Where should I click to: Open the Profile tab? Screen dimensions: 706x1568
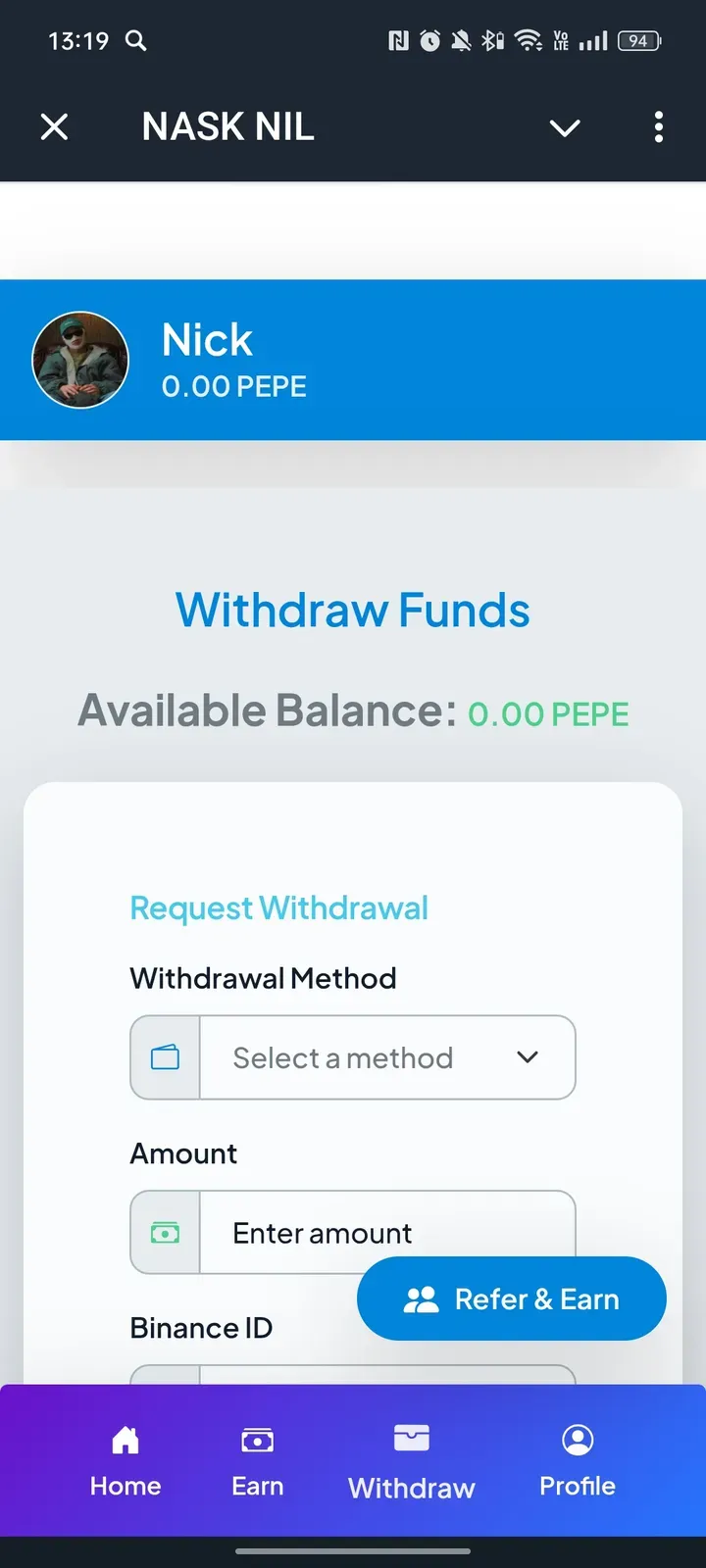[x=577, y=1461]
